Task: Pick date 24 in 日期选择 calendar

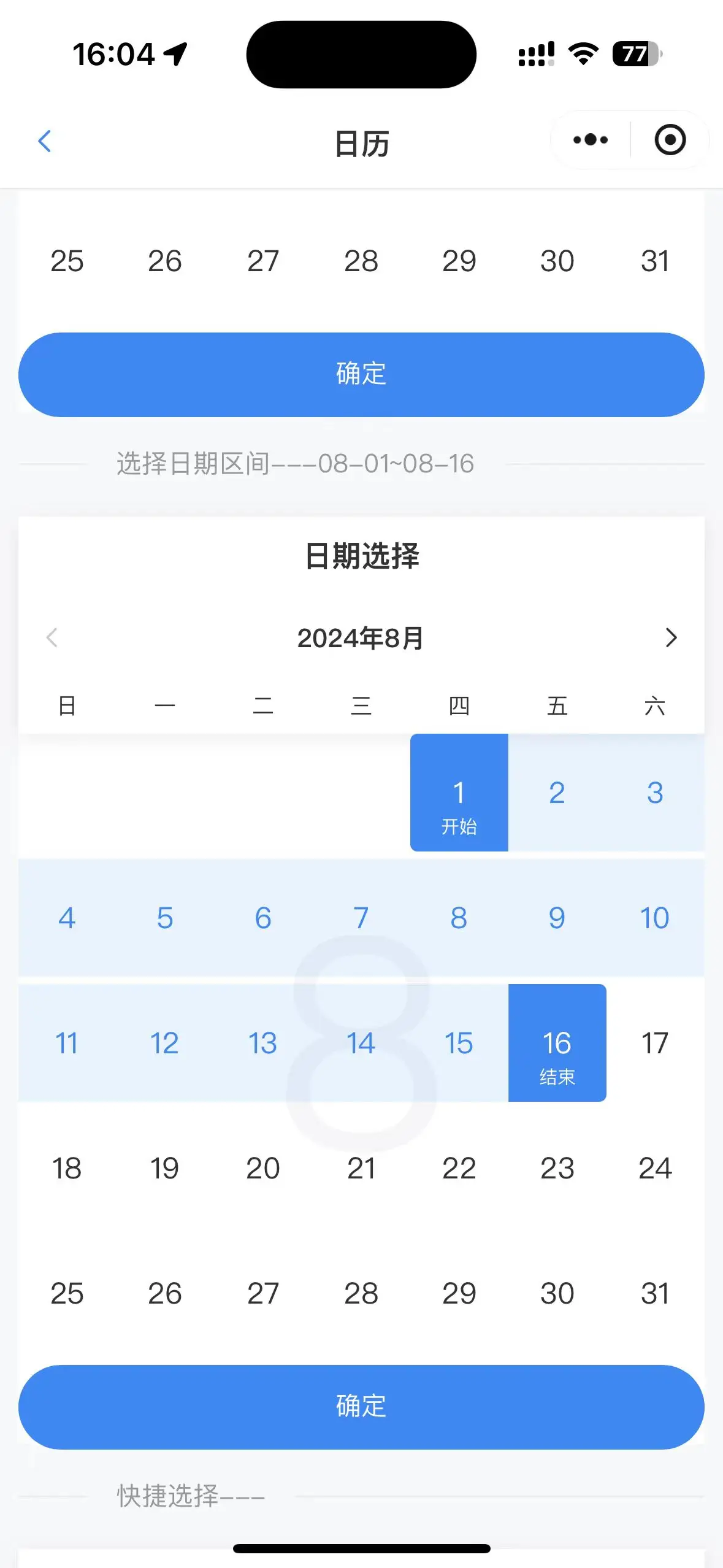Action: click(654, 1168)
